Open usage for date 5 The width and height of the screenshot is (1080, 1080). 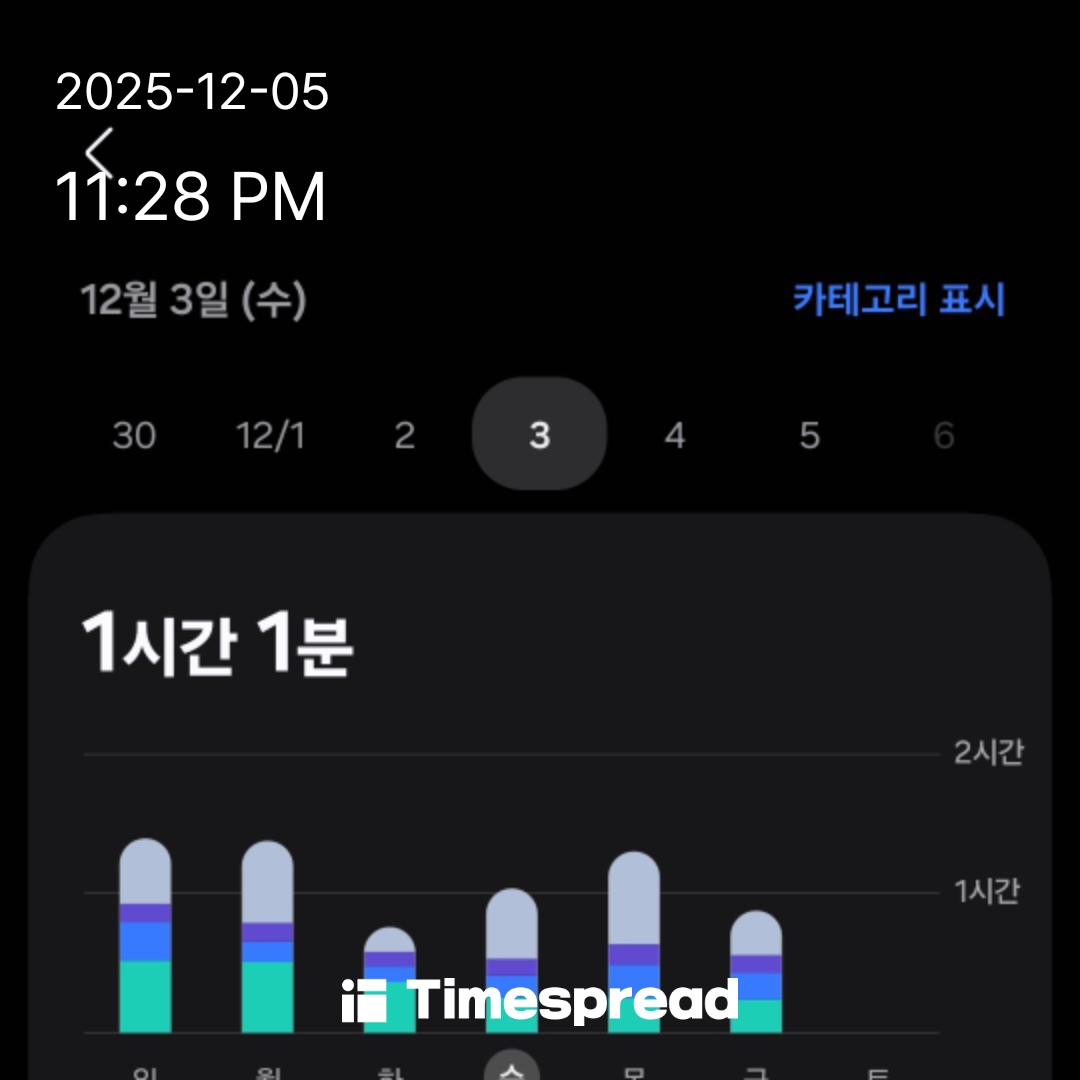click(x=810, y=436)
